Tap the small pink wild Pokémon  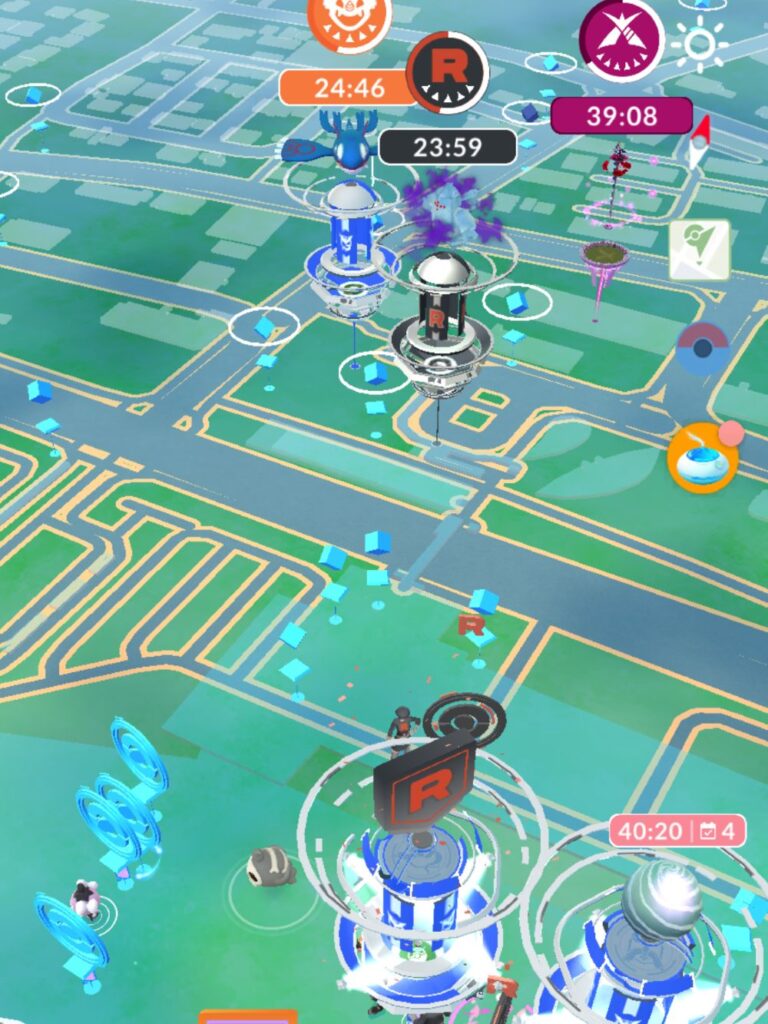(x=84, y=900)
